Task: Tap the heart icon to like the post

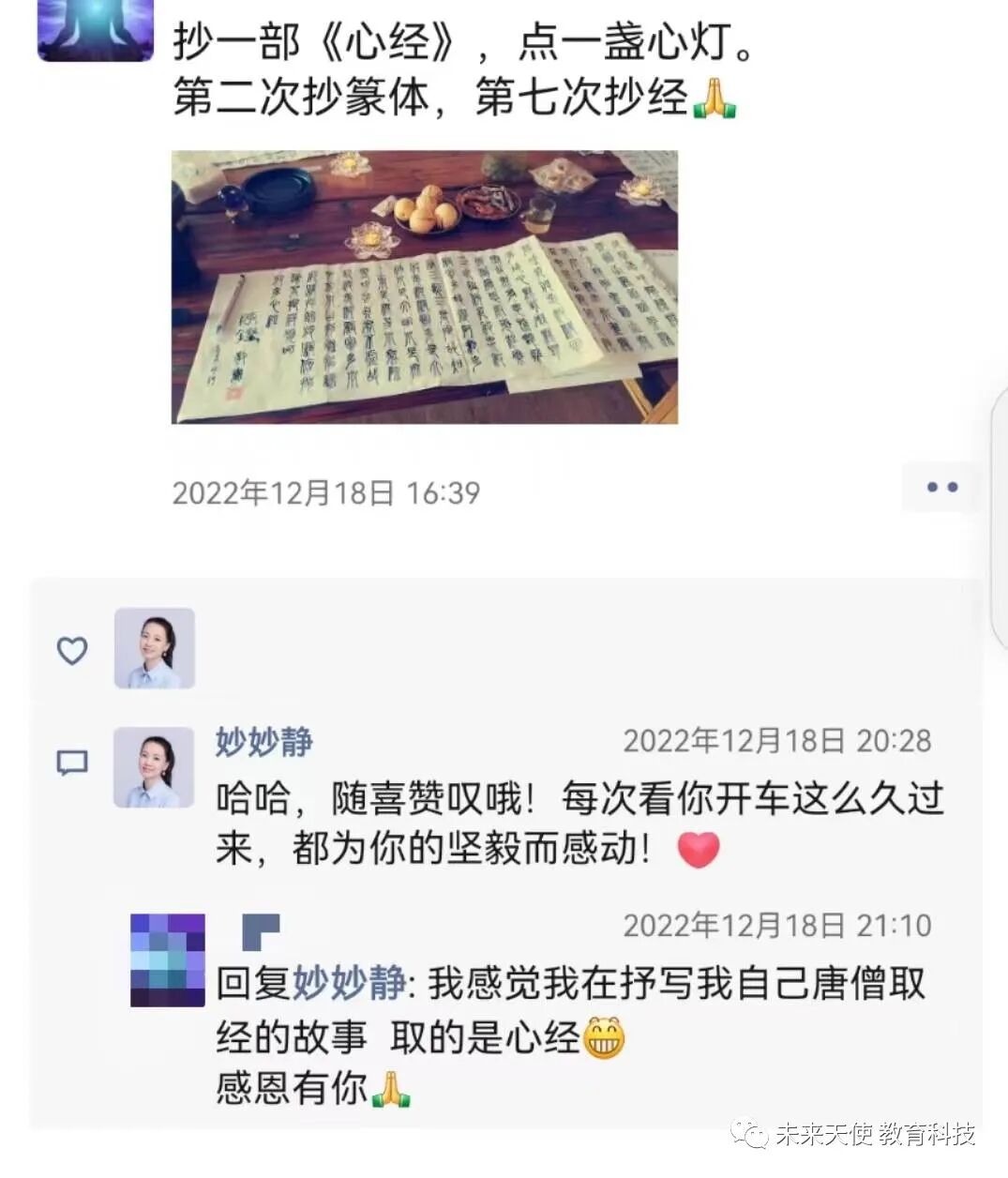Action: [72, 649]
